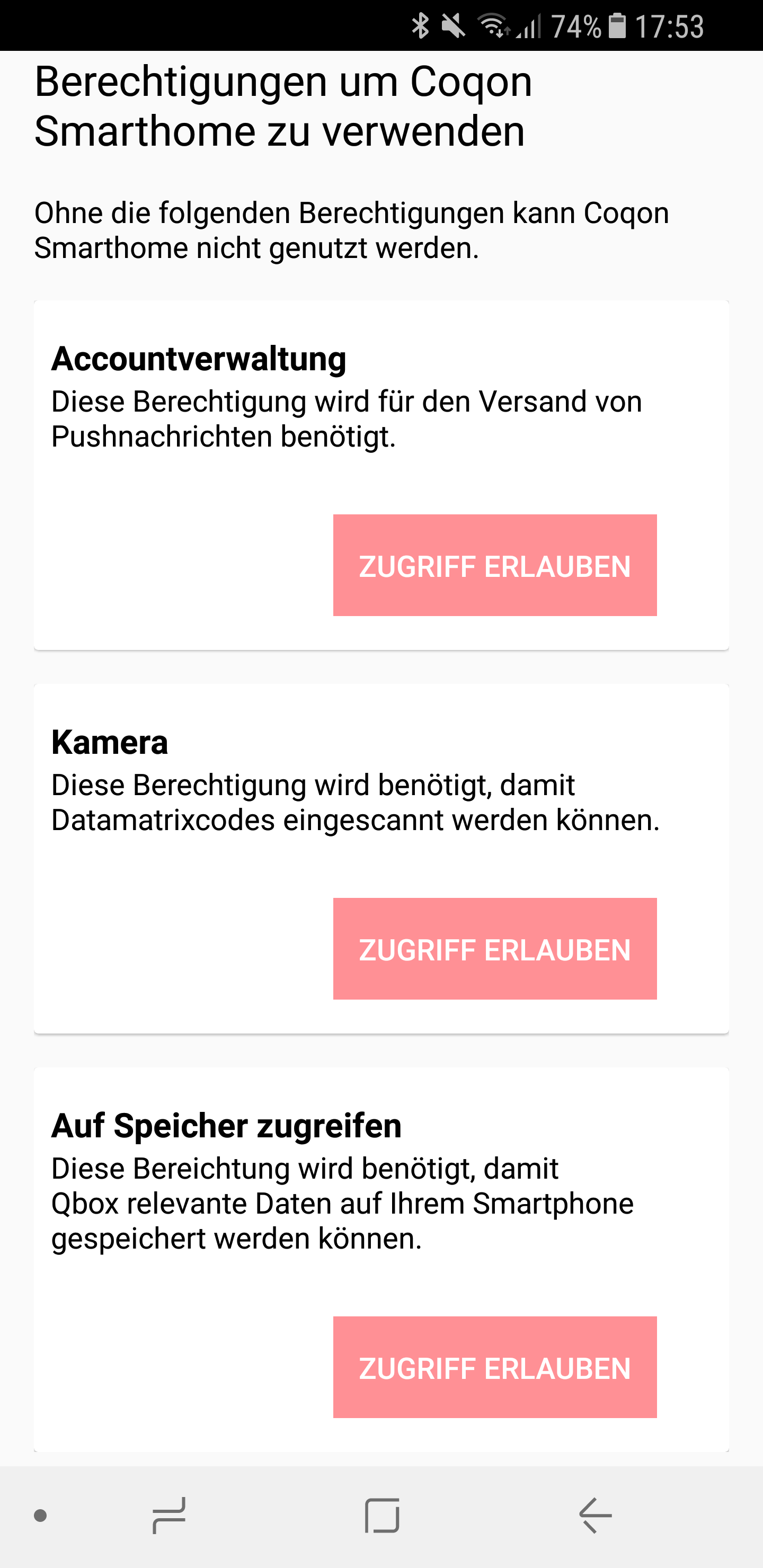Open the recent apps view
This screenshot has height=1568, width=763.
pos(168,1516)
